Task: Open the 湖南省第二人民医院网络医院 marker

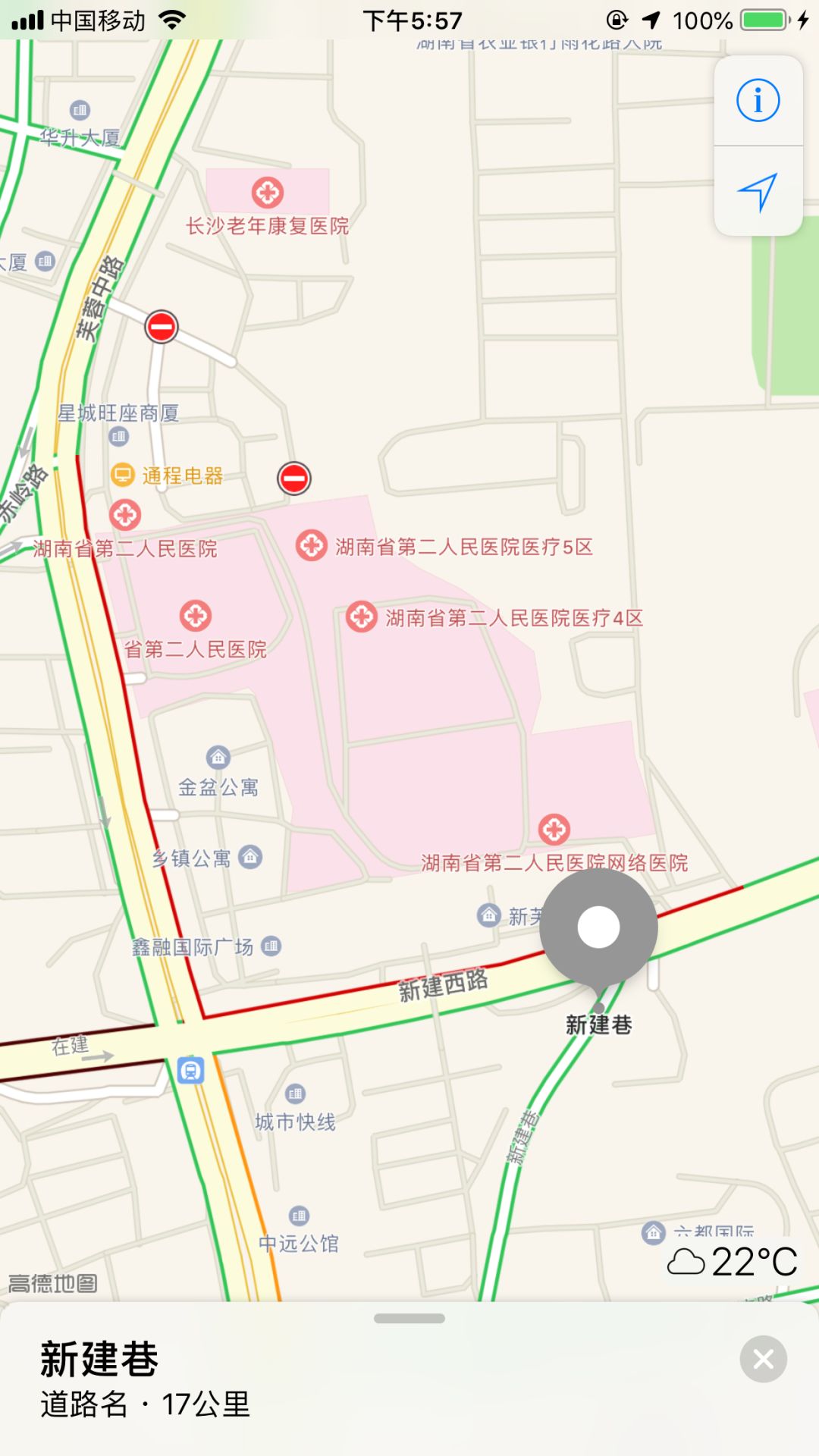Action: 554,830
